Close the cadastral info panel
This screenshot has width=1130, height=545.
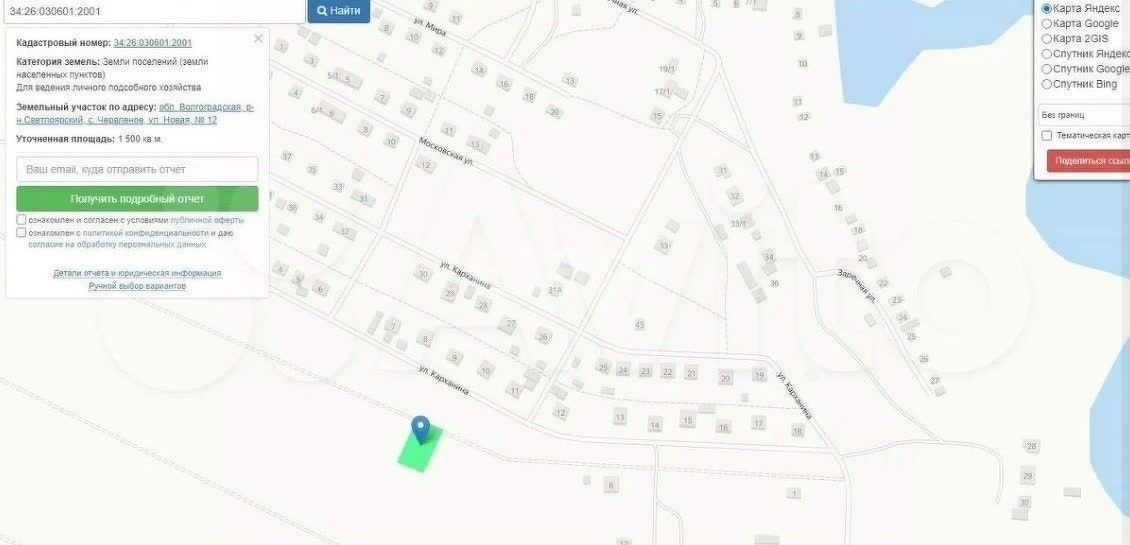pyautogui.click(x=258, y=39)
